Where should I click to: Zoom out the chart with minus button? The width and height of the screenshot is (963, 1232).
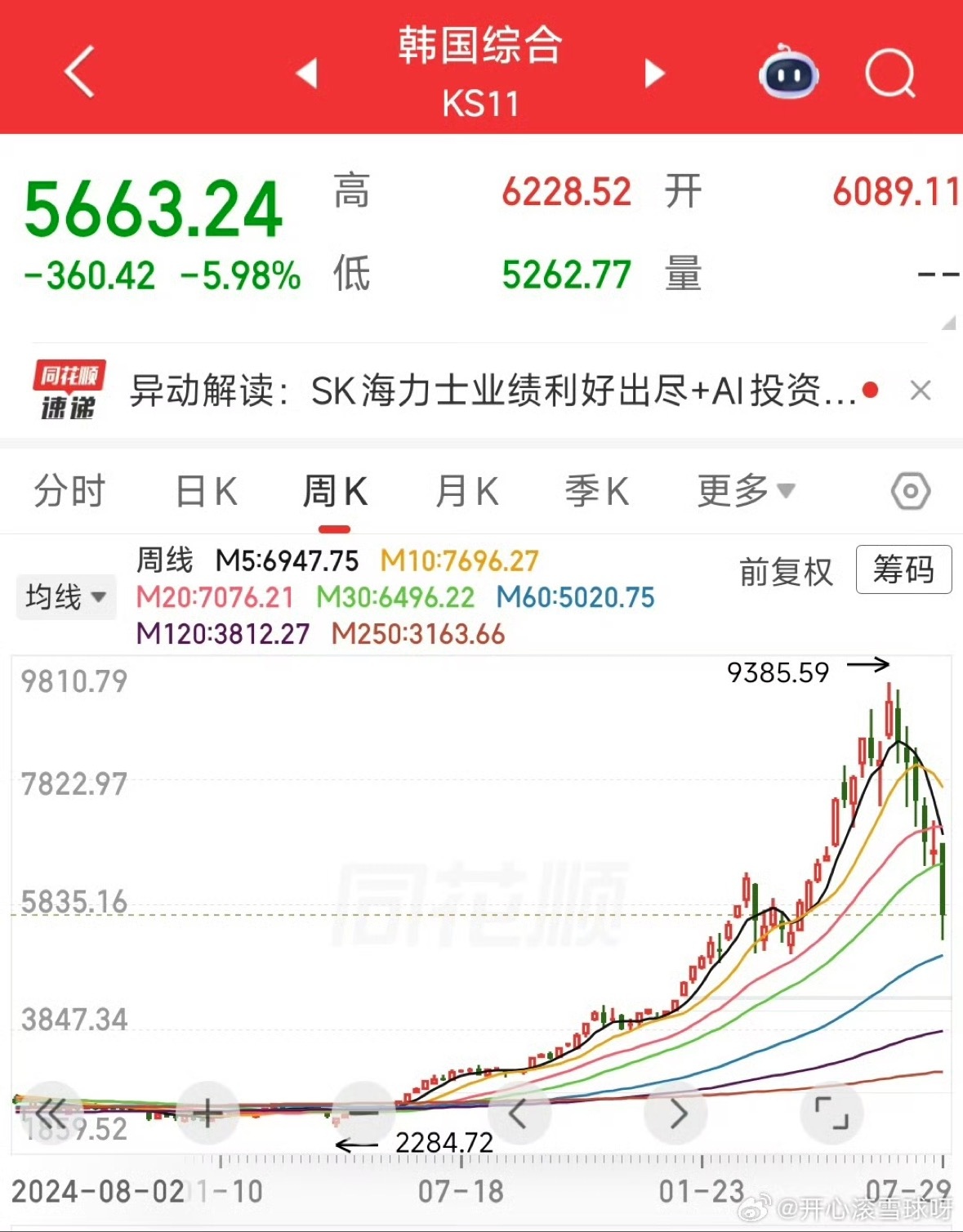click(363, 1113)
